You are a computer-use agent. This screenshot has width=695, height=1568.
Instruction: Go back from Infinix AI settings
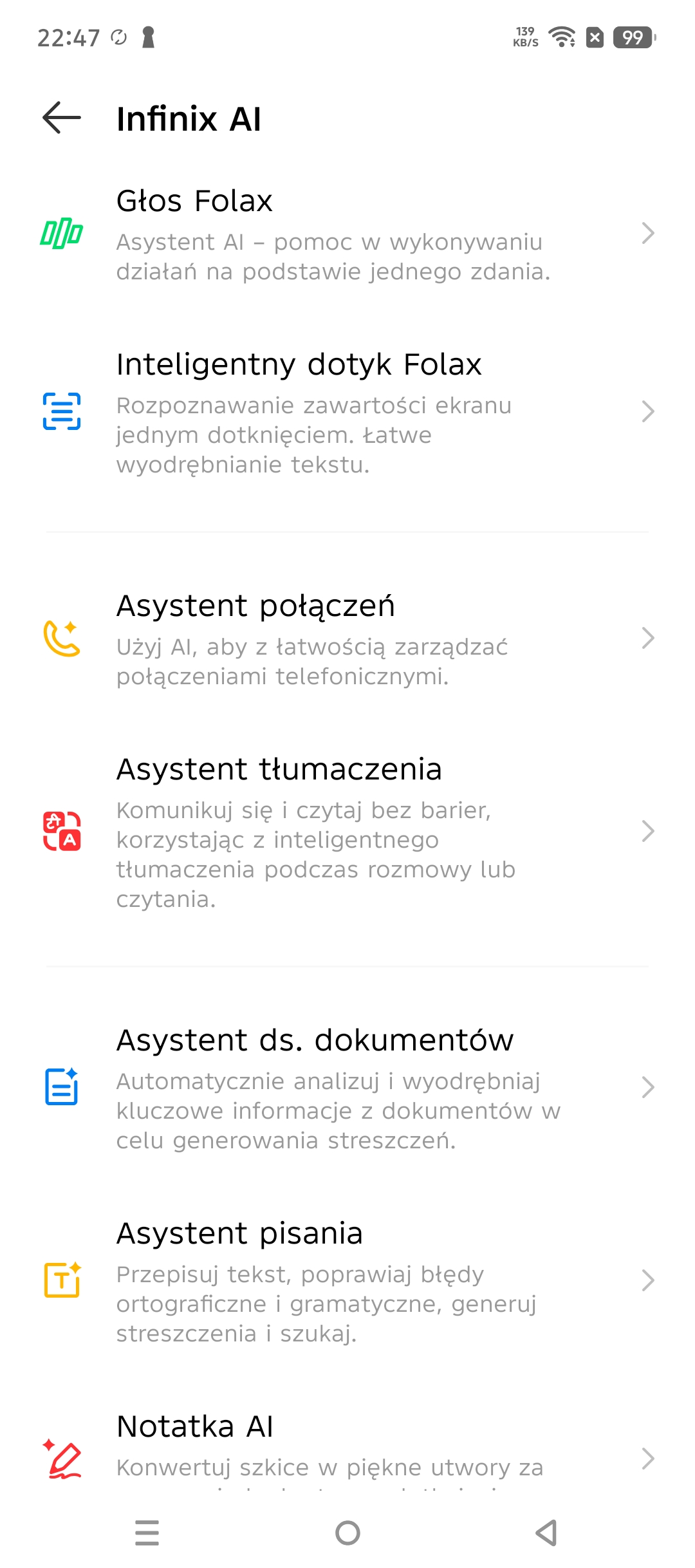tap(62, 118)
